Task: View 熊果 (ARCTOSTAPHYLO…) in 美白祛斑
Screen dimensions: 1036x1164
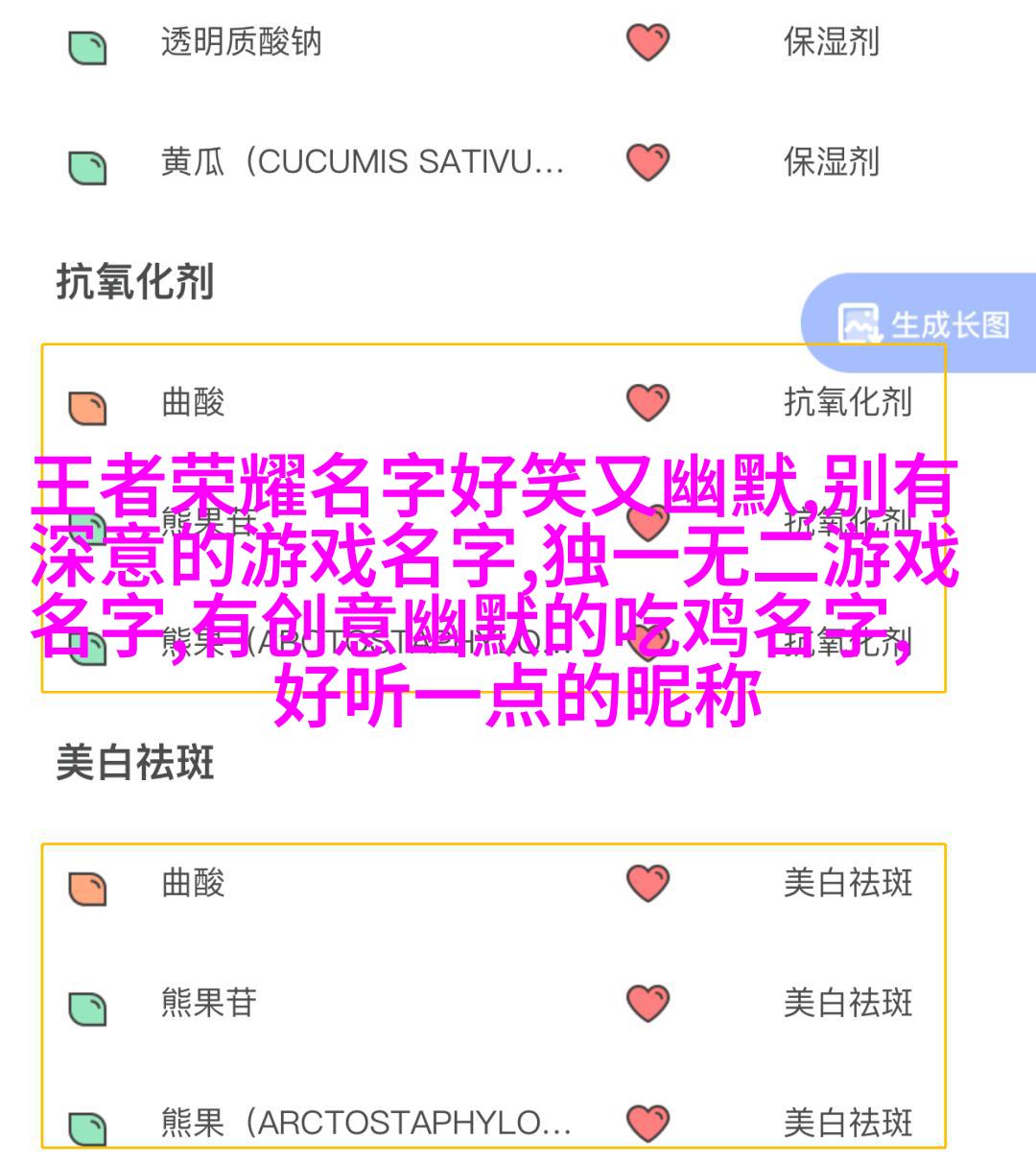Action: tap(365, 1123)
